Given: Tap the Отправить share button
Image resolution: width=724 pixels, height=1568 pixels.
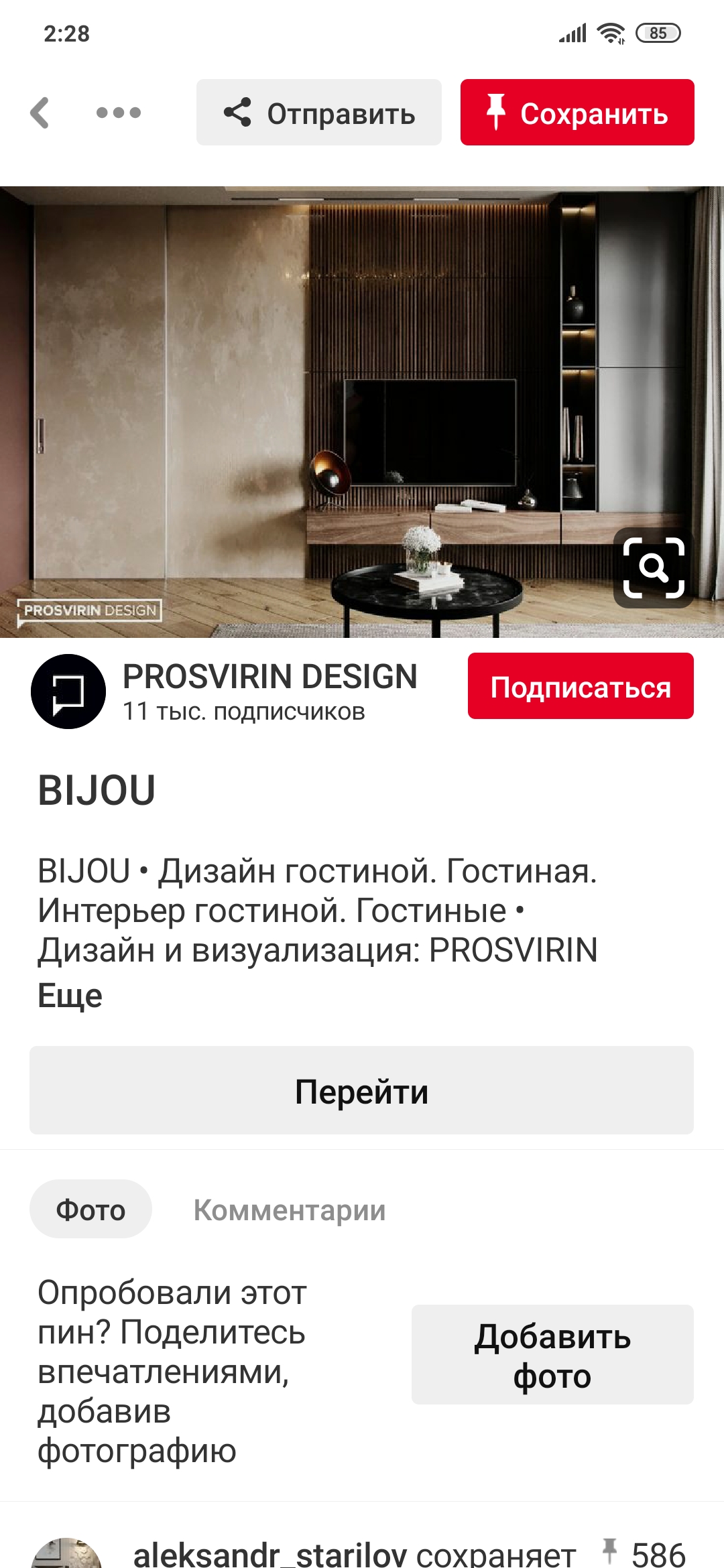Looking at the screenshot, I should (x=319, y=113).
